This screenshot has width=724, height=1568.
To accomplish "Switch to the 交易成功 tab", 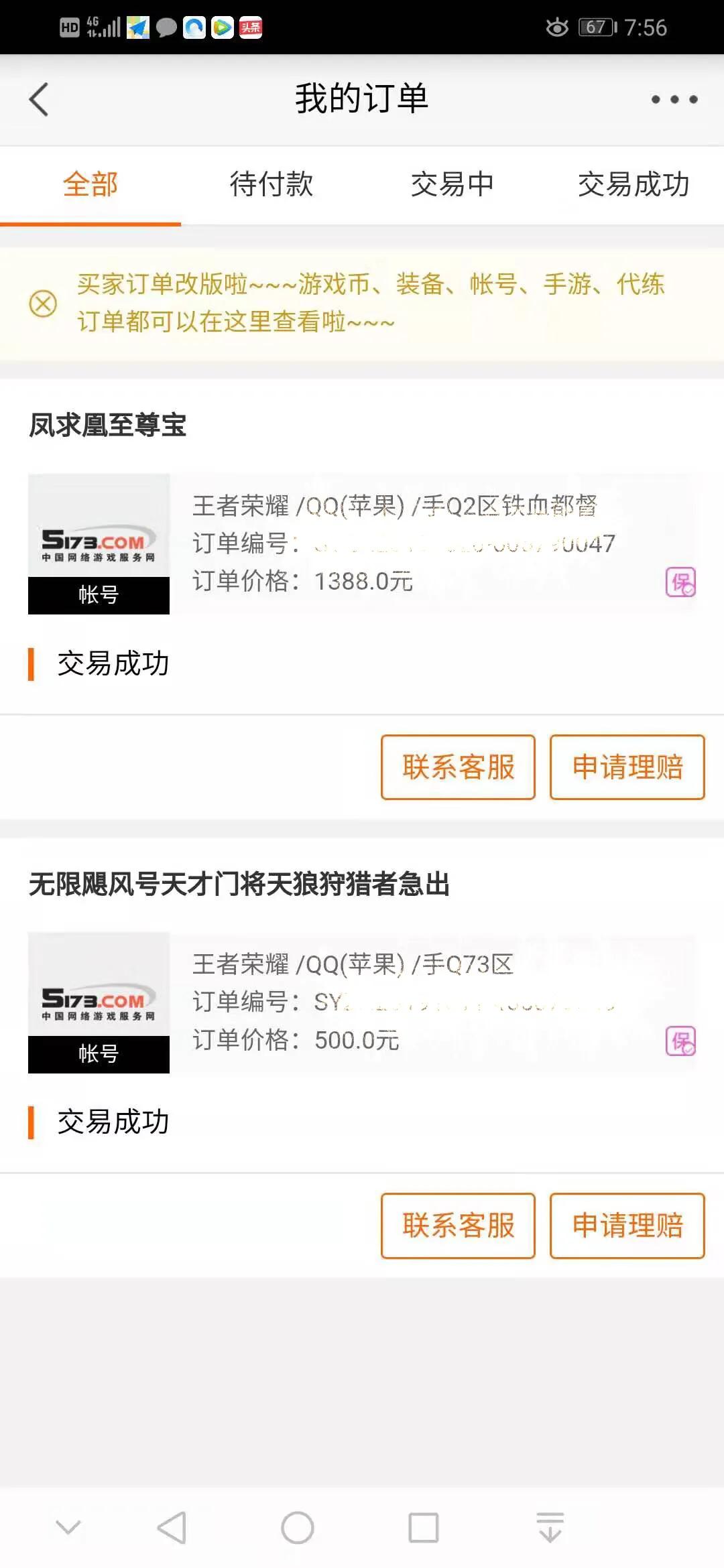I will pyautogui.click(x=633, y=184).
